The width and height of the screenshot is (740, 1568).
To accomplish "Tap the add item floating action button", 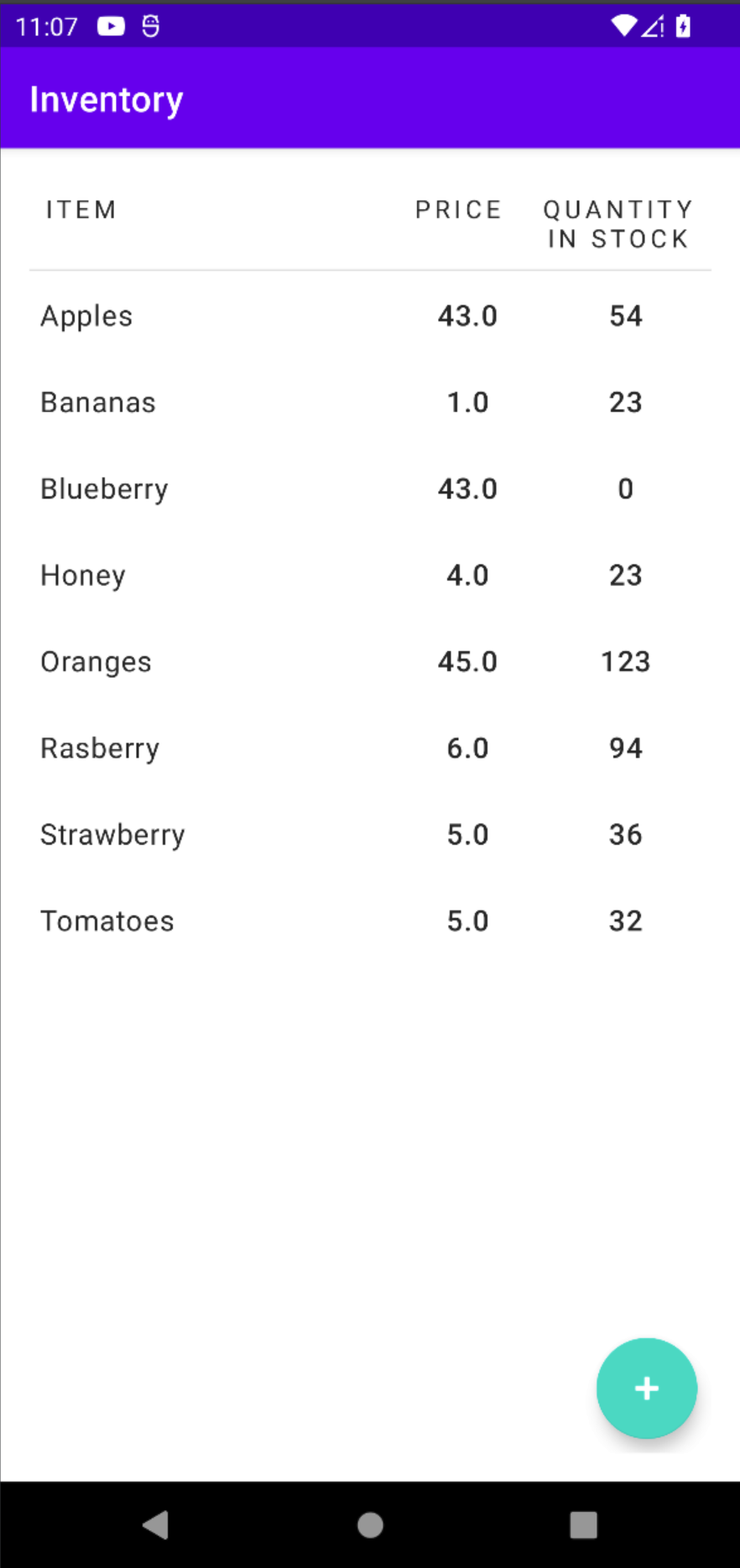I will (646, 1388).
